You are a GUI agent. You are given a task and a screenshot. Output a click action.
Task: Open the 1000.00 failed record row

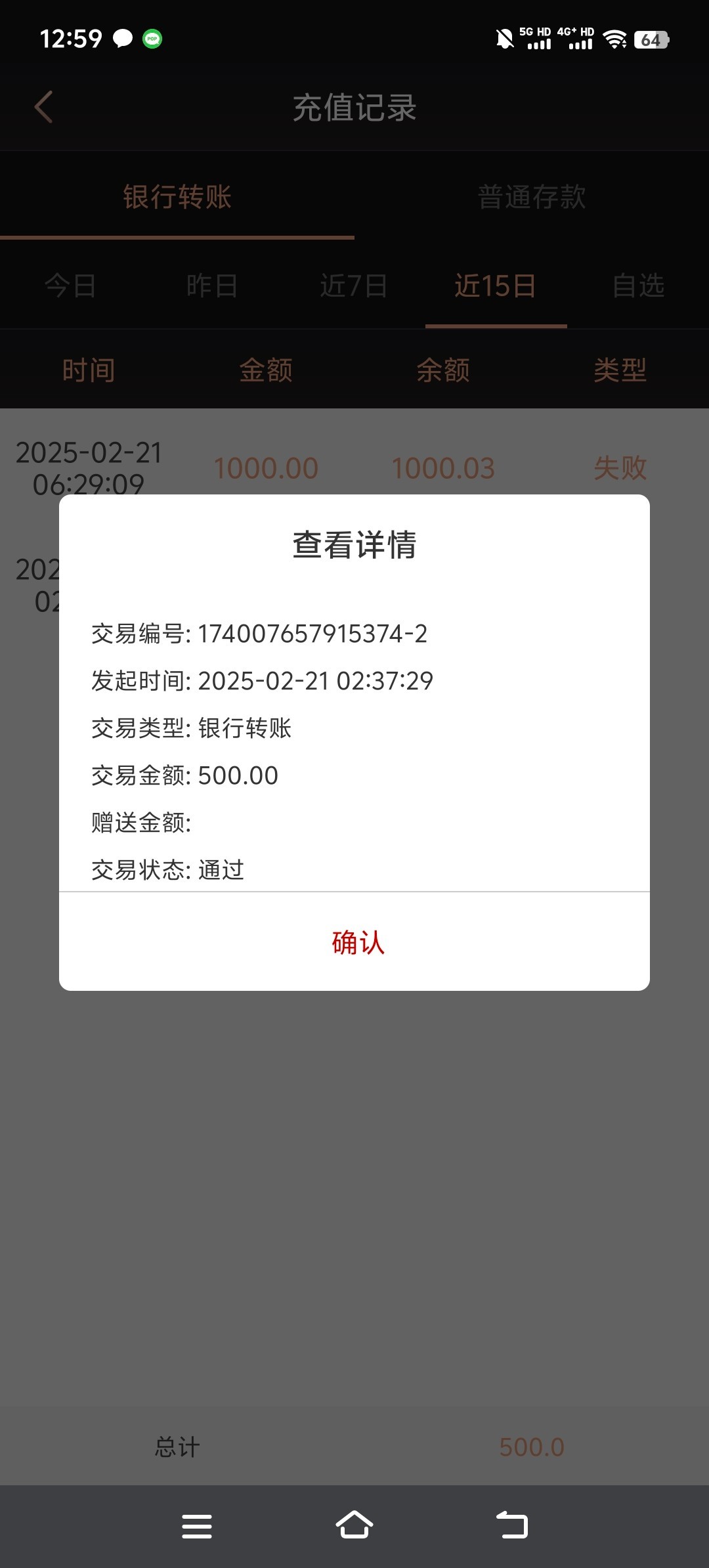[x=354, y=468]
